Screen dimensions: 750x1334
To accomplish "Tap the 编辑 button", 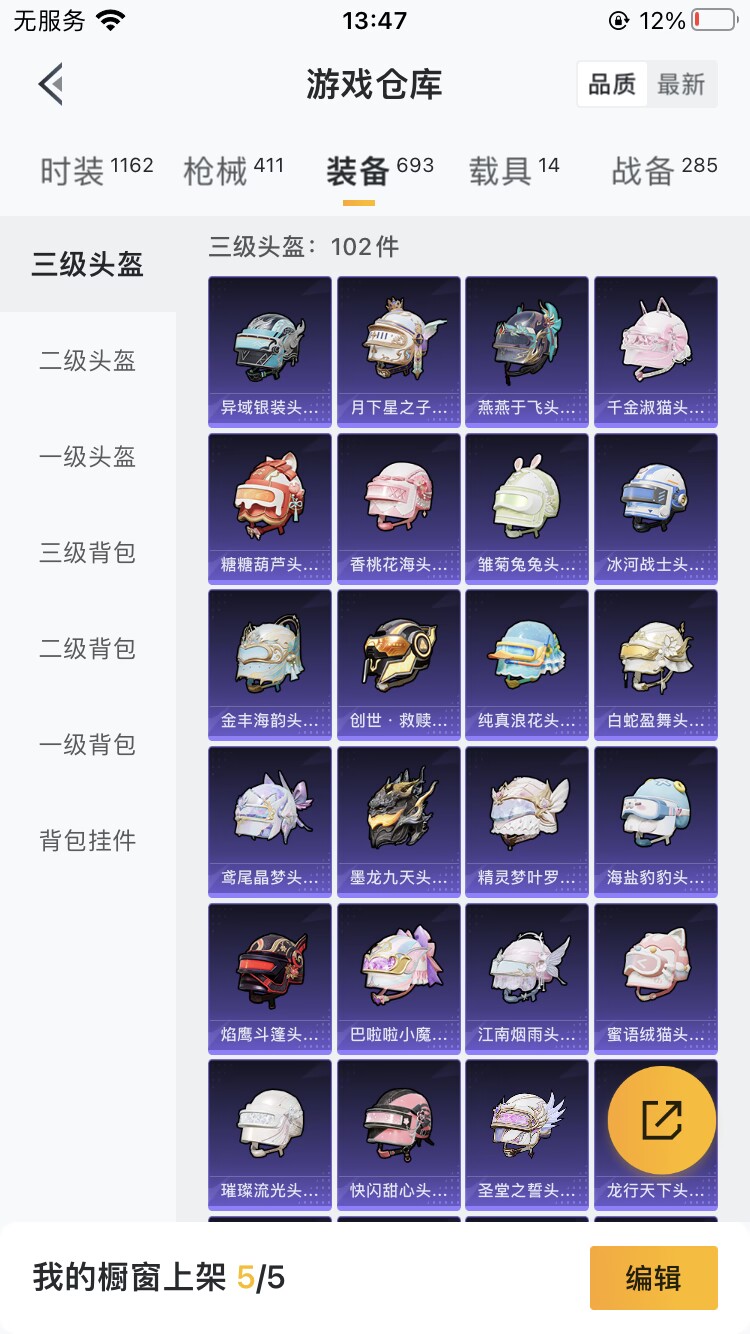I will click(x=654, y=1278).
